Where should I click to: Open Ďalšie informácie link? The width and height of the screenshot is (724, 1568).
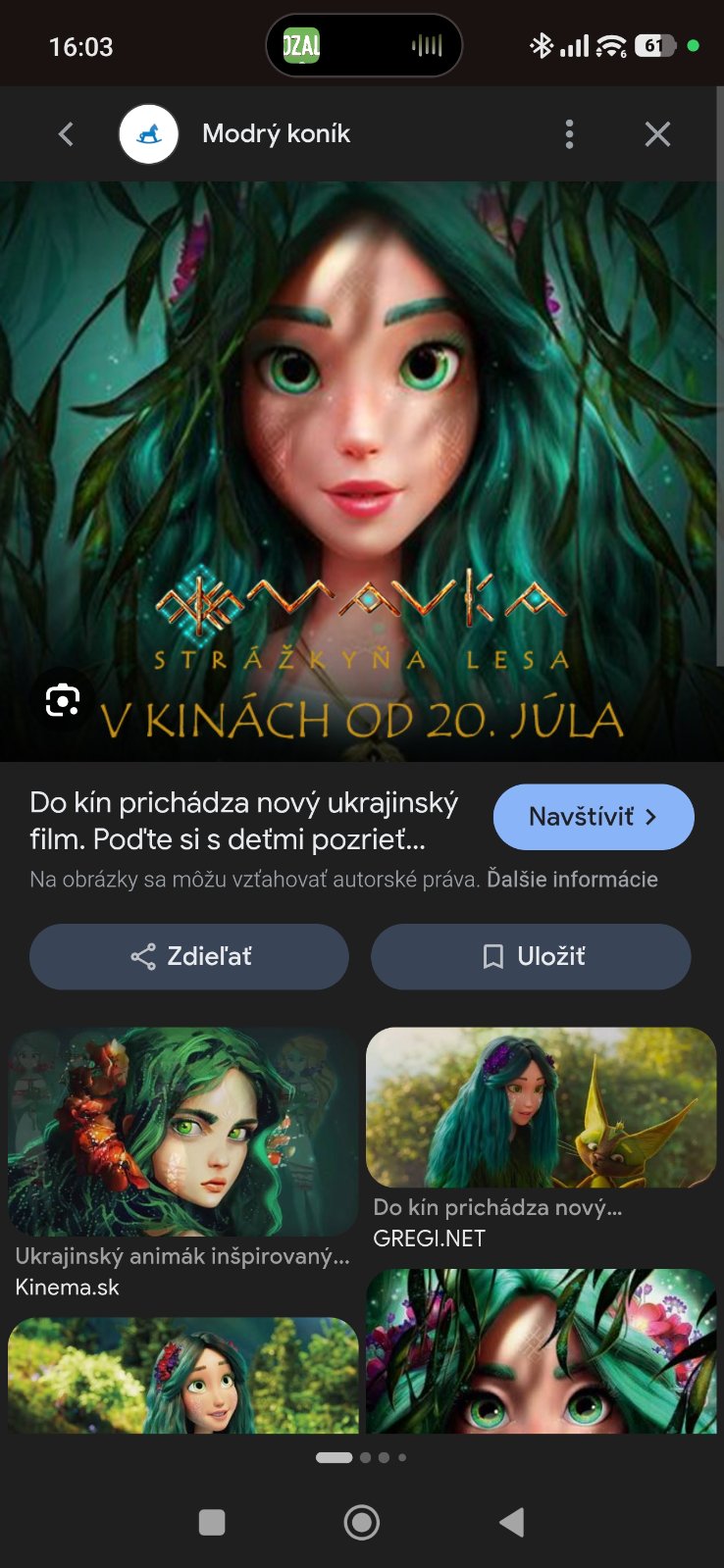572,880
